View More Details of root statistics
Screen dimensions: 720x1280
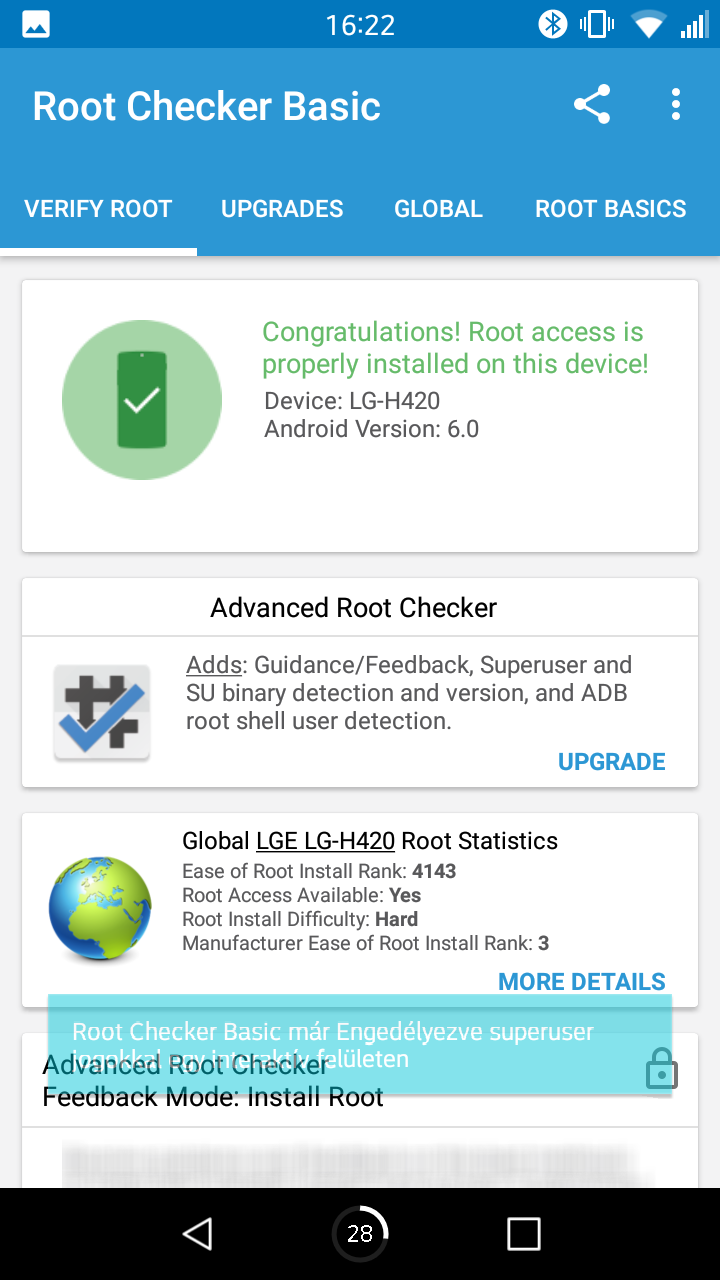tap(582, 982)
